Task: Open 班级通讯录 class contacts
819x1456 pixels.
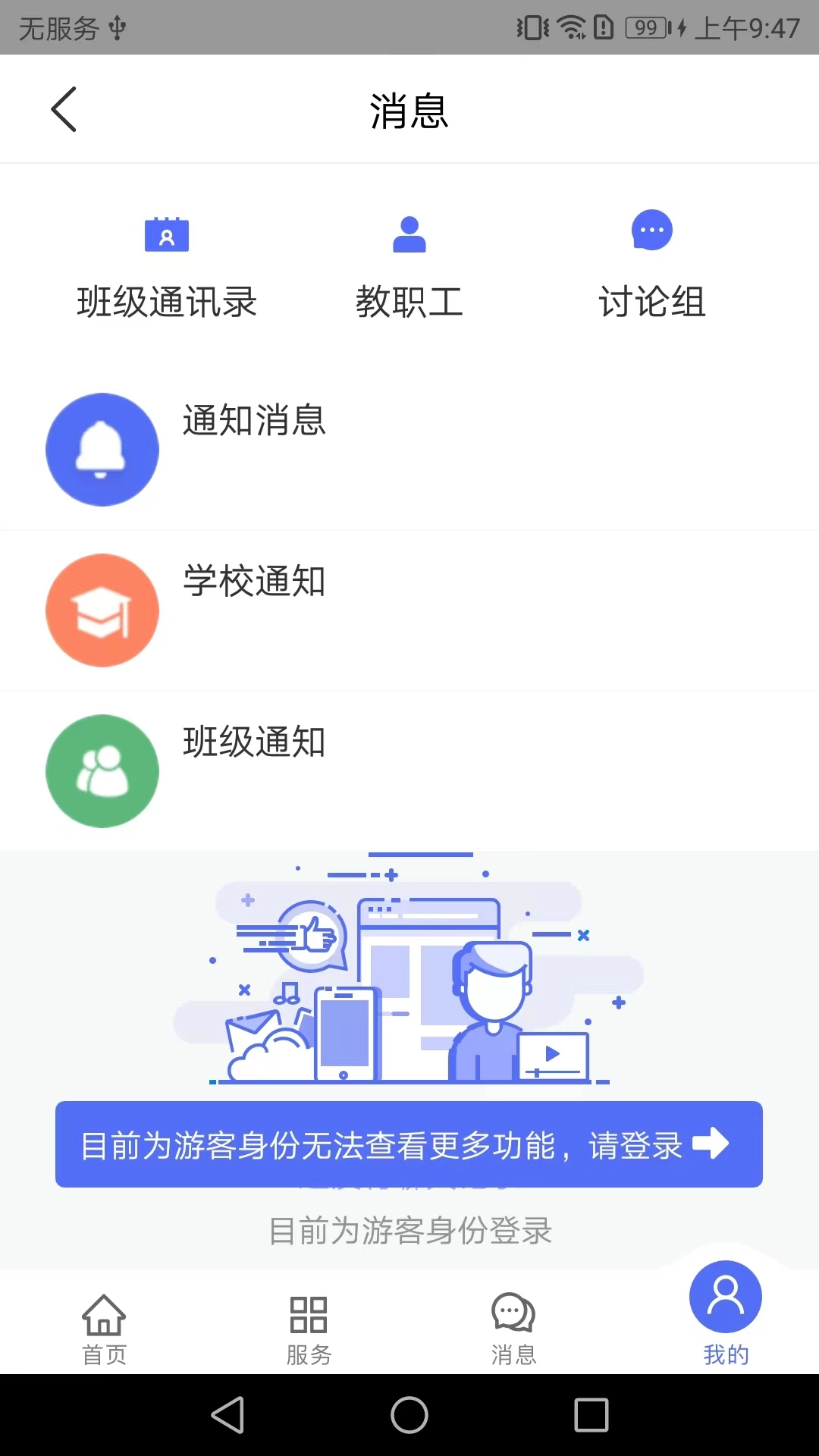Action: [x=167, y=267]
